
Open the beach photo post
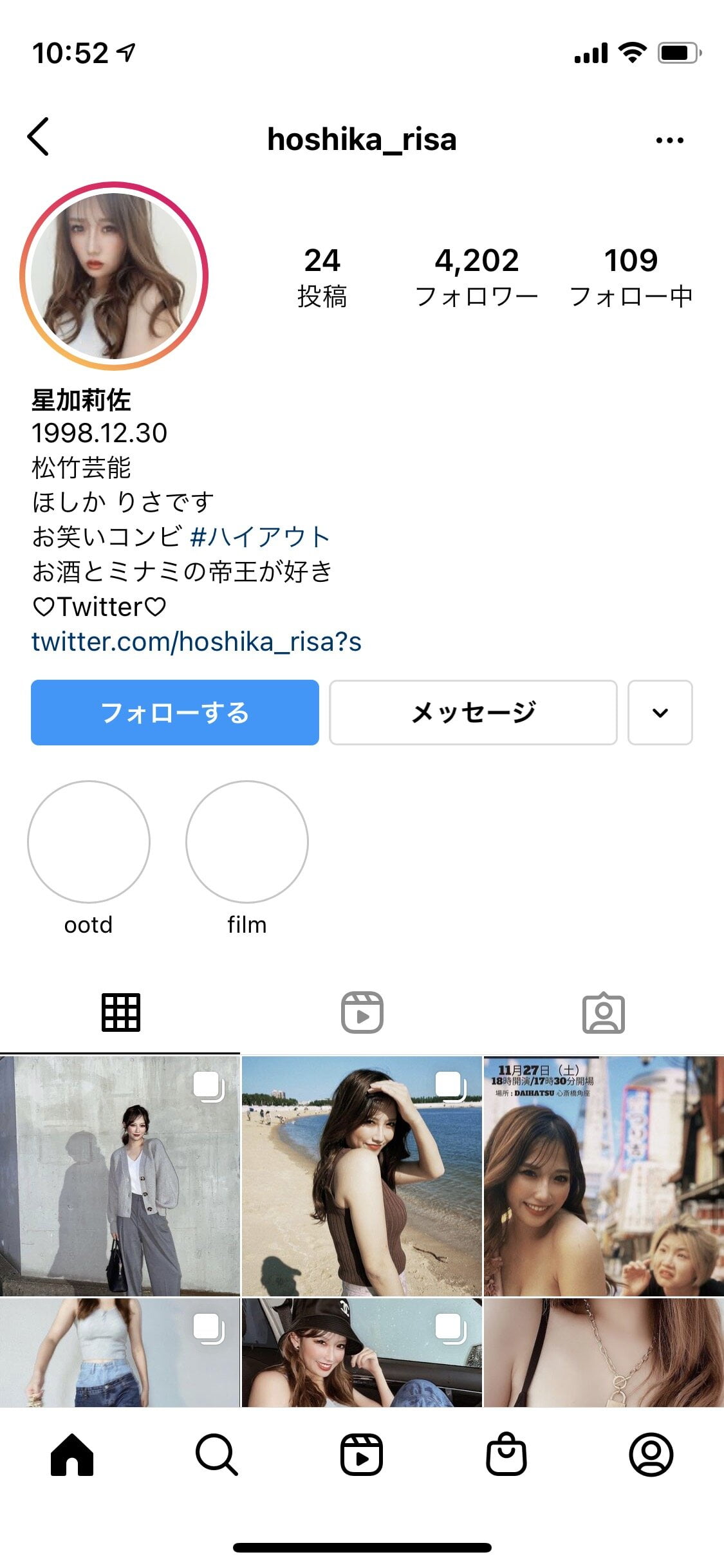tap(362, 1175)
